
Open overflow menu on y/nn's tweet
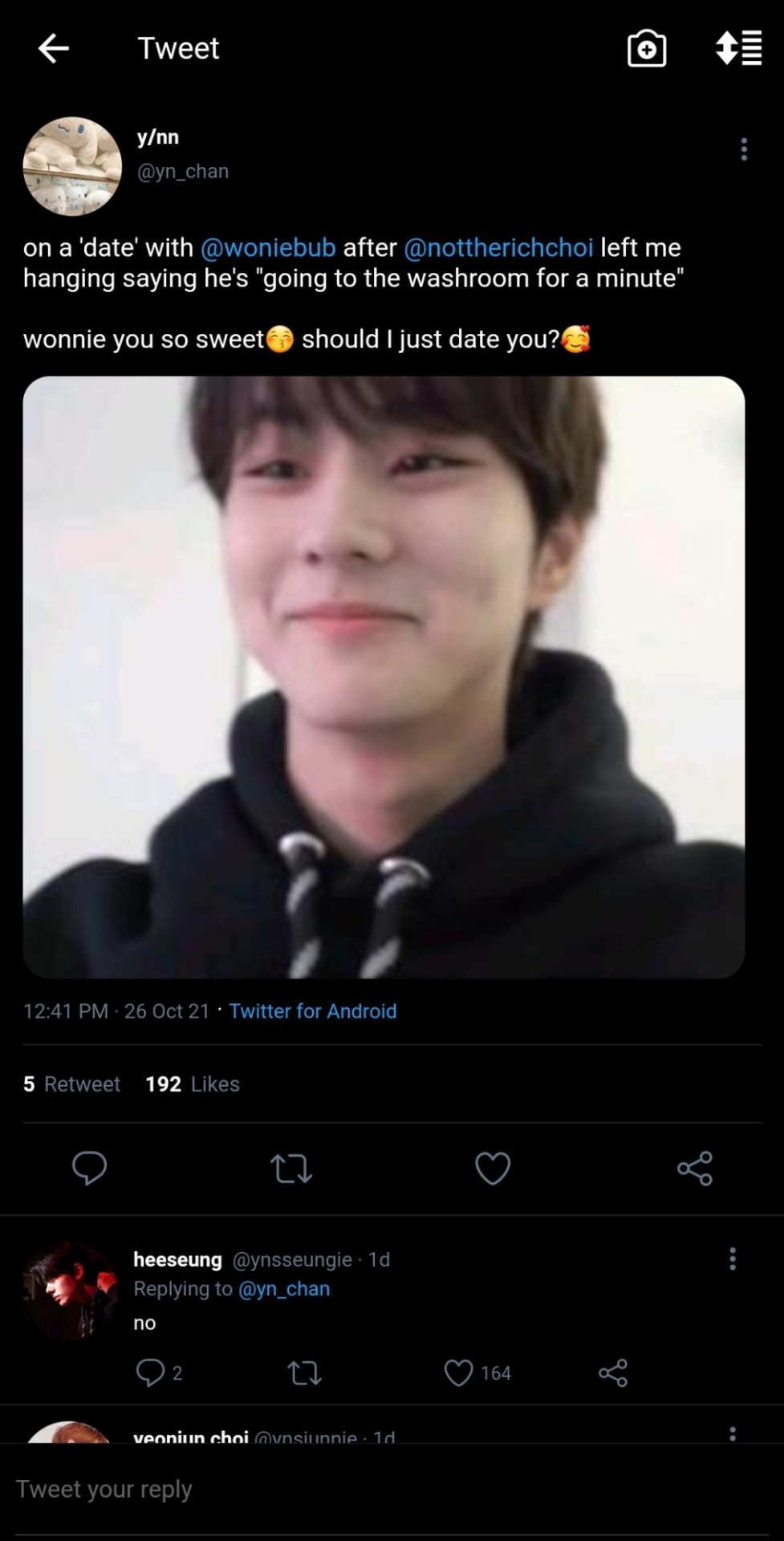[744, 149]
